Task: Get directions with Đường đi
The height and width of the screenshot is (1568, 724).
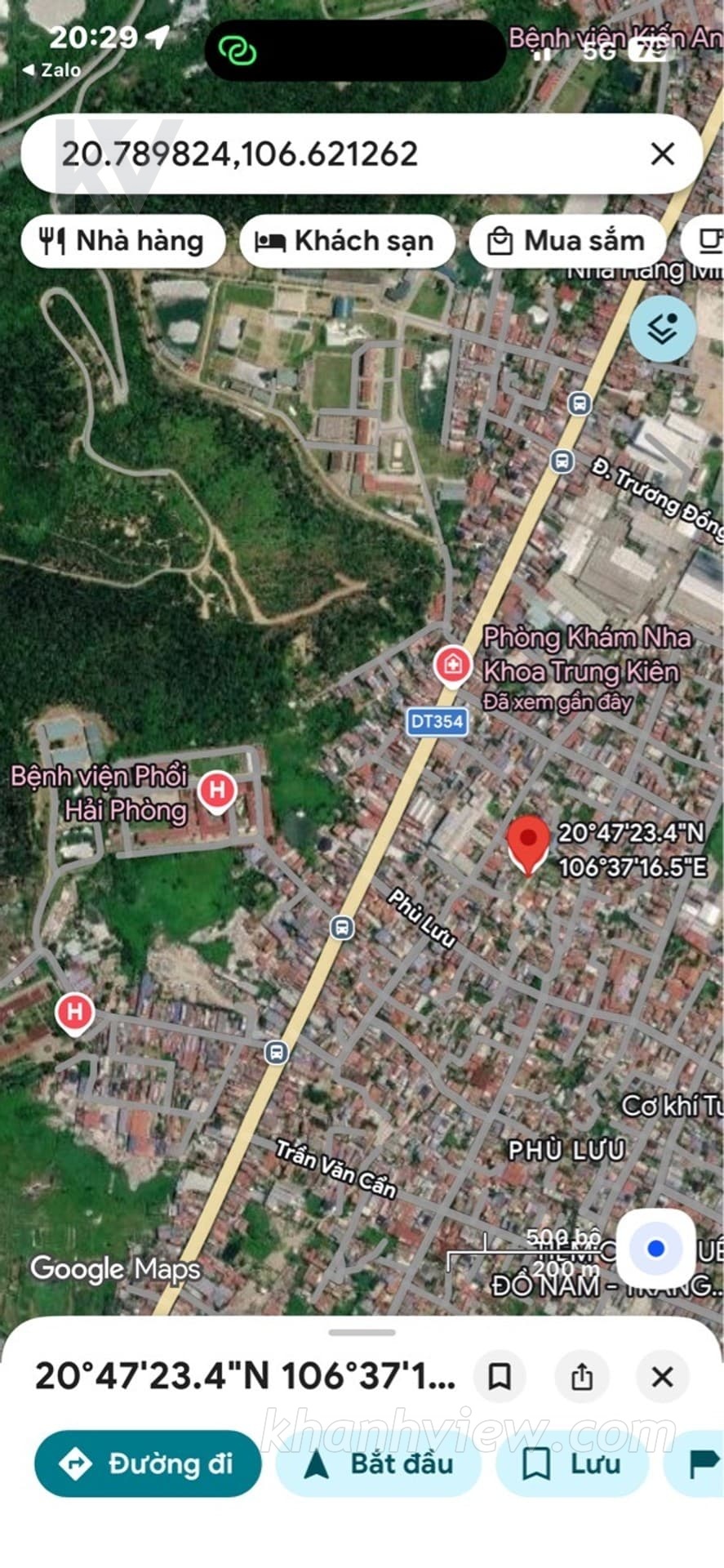Action: (148, 1463)
